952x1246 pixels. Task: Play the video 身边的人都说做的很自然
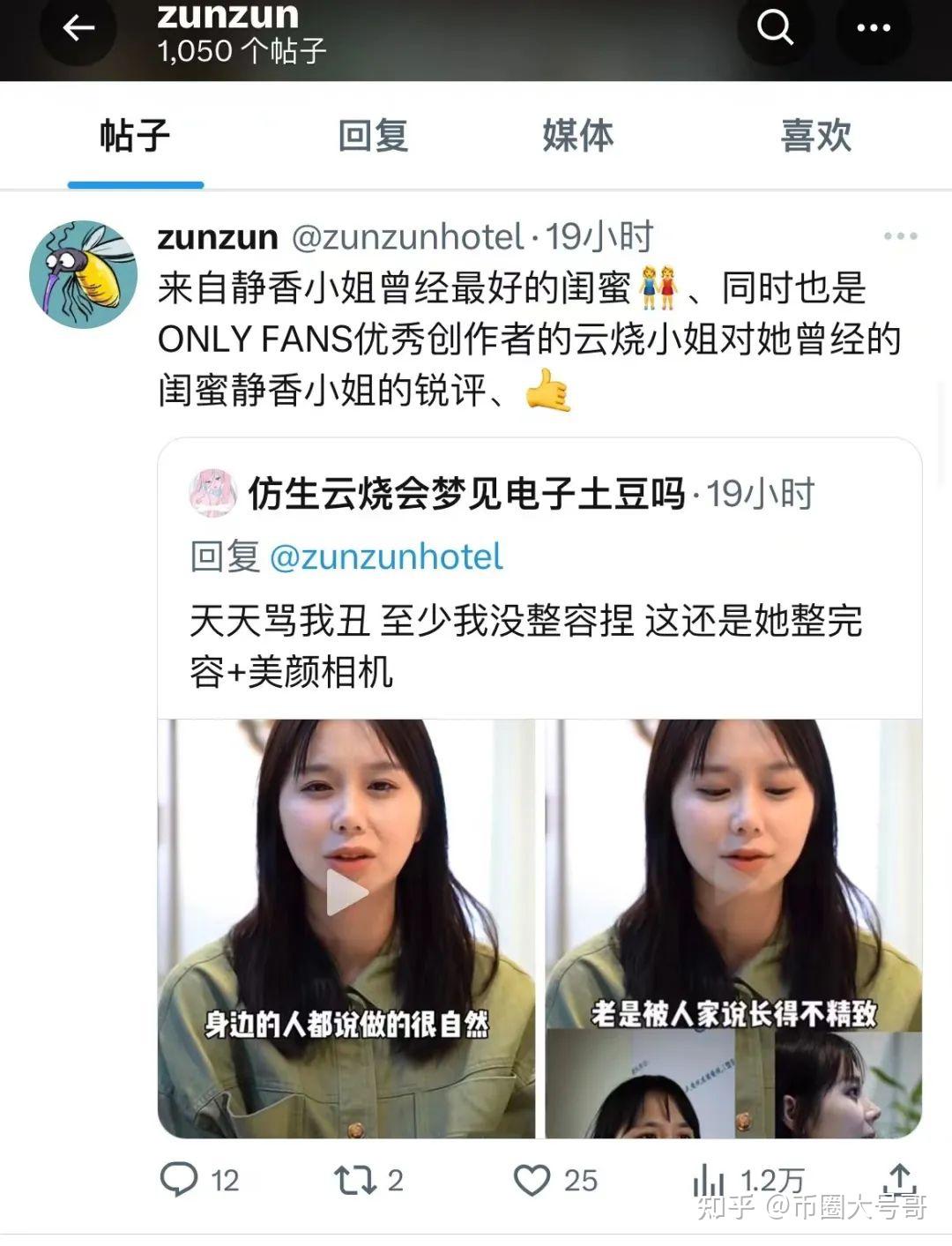click(x=346, y=892)
